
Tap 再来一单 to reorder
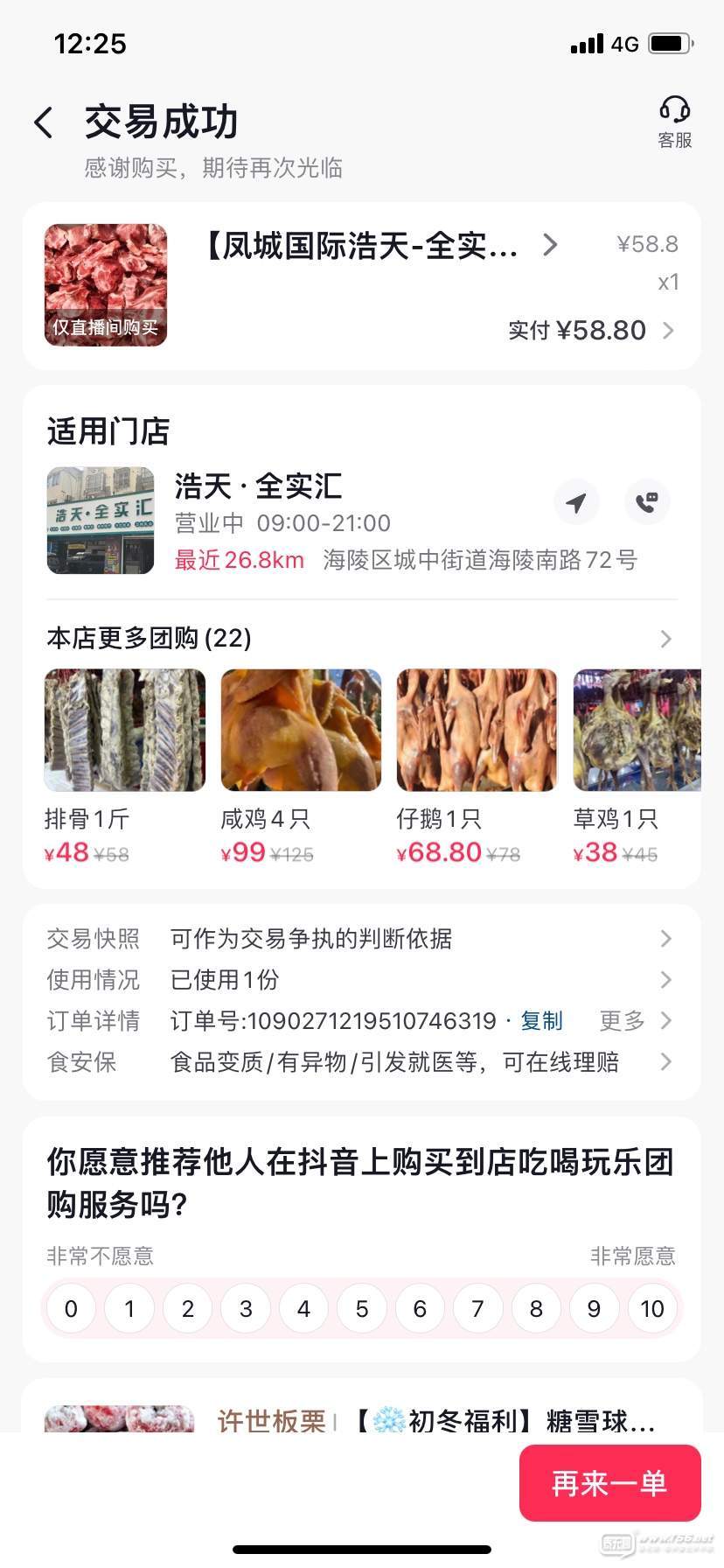(609, 1483)
